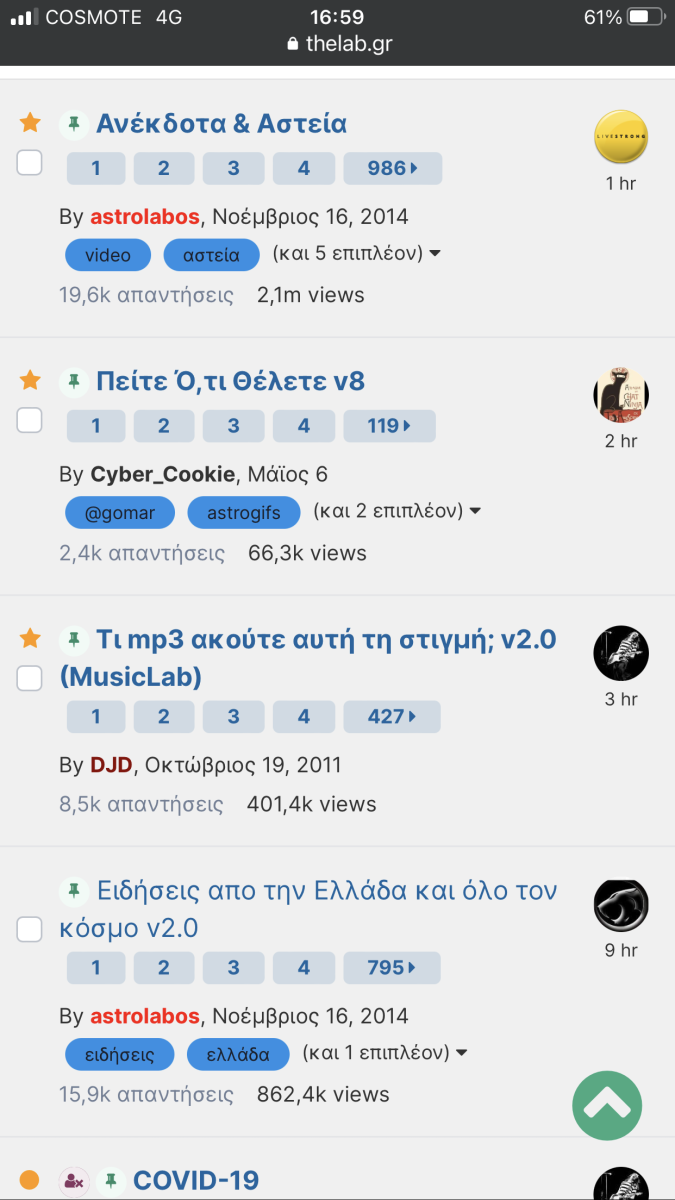
Task: View the astrolabos profile under Ανέκδοτα & Αστεία
Action: coord(145,217)
